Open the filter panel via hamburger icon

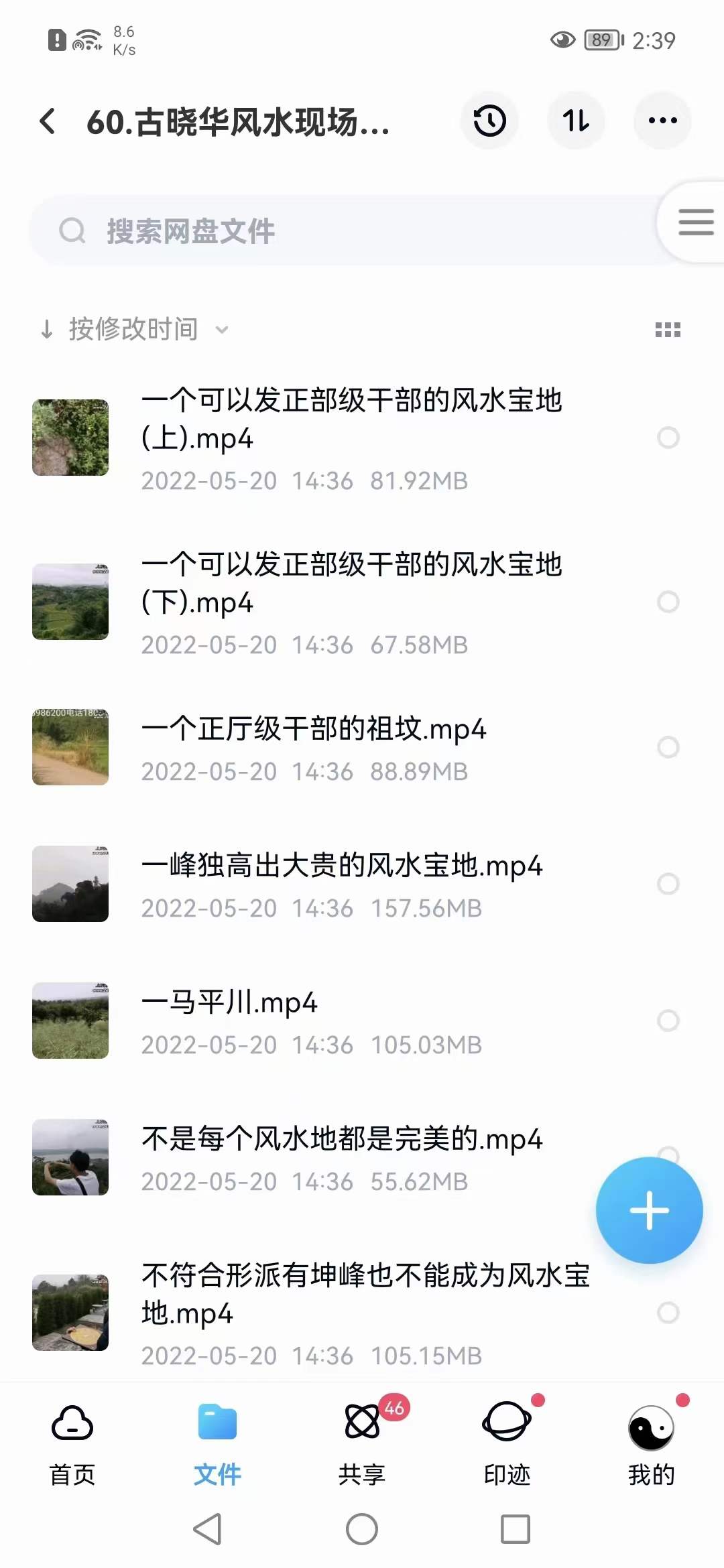click(x=695, y=223)
